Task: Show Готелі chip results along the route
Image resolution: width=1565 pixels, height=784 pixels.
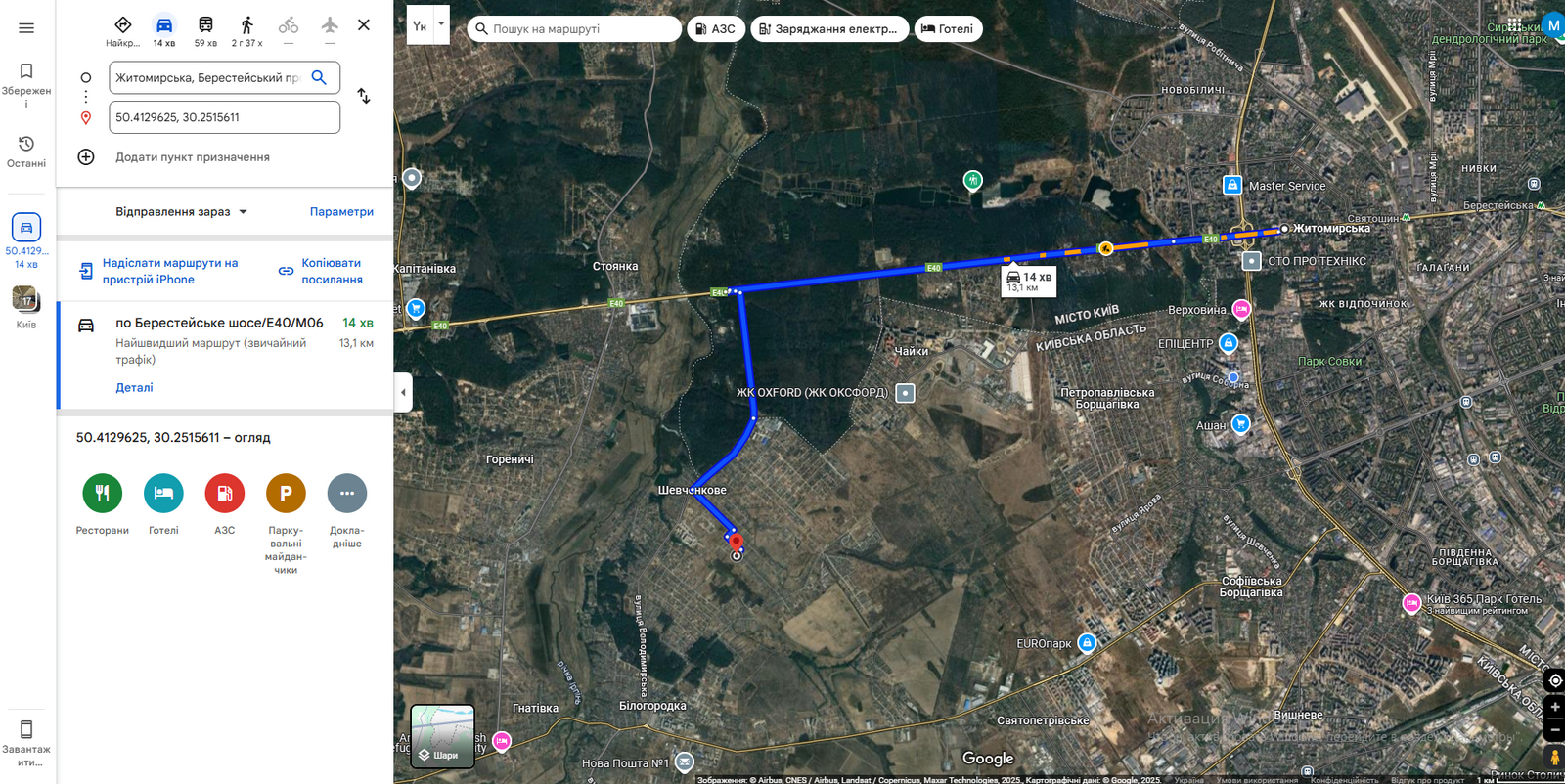Action: coord(947,29)
